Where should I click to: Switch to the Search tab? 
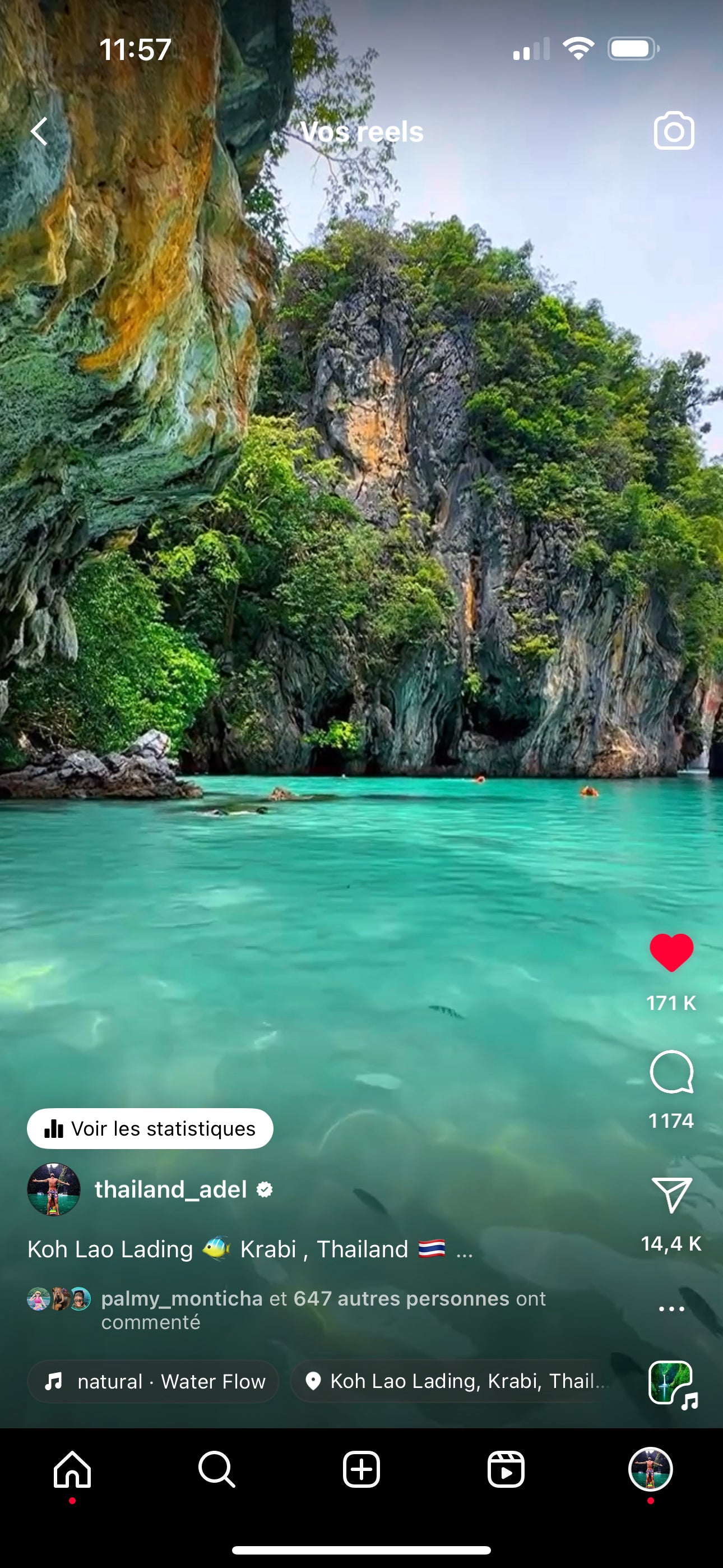click(x=217, y=1469)
